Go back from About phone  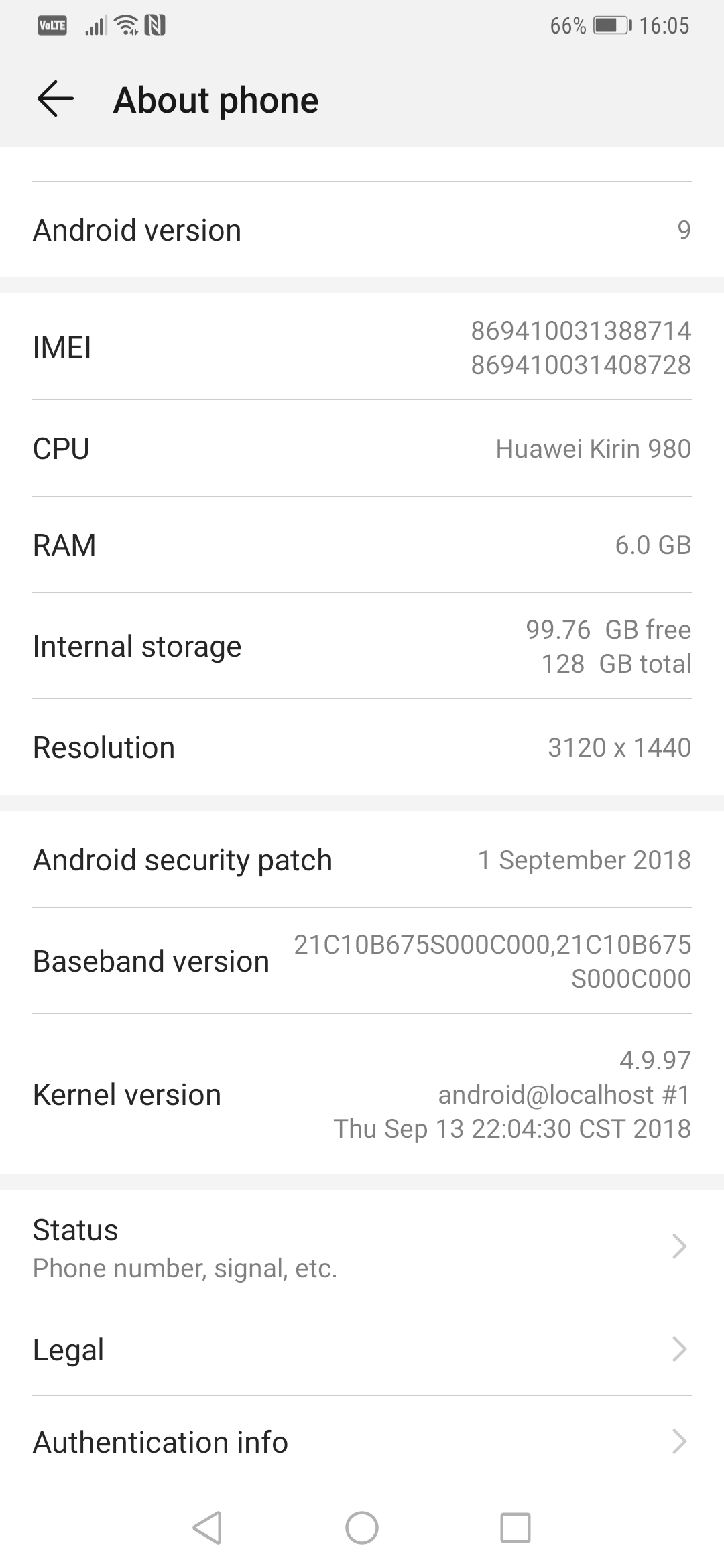click(x=55, y=99)
